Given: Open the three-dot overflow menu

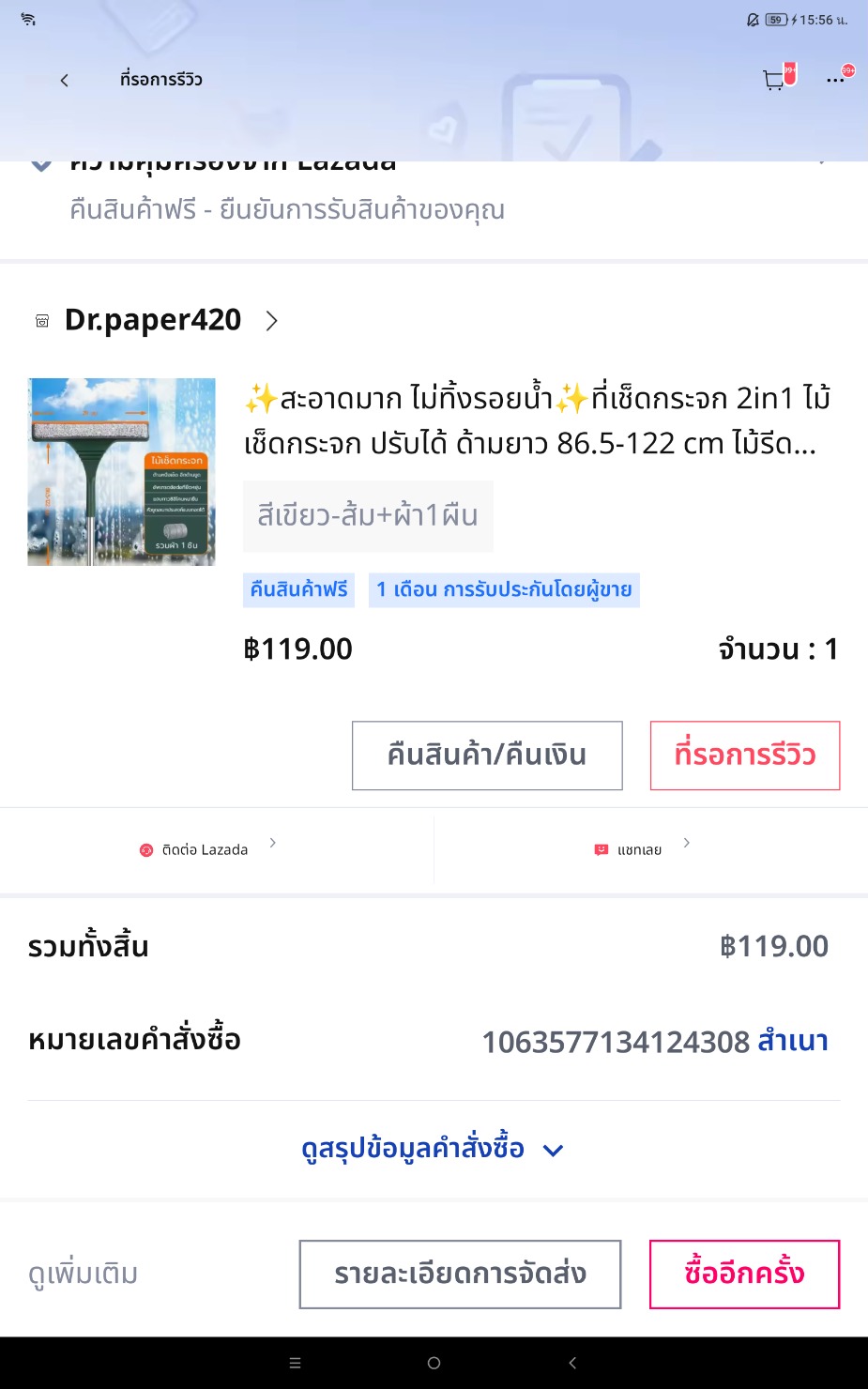Looking at the screenshot, I should coord(835,81).
